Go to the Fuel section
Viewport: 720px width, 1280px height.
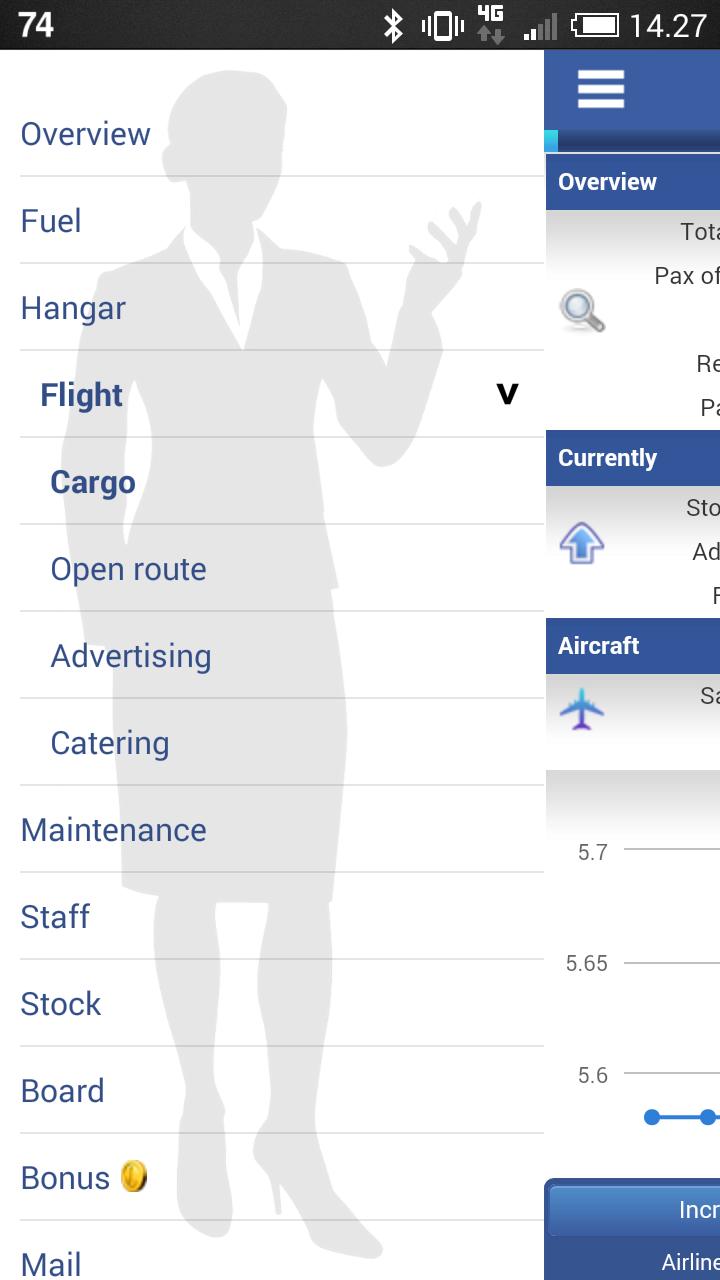point(51,221)
